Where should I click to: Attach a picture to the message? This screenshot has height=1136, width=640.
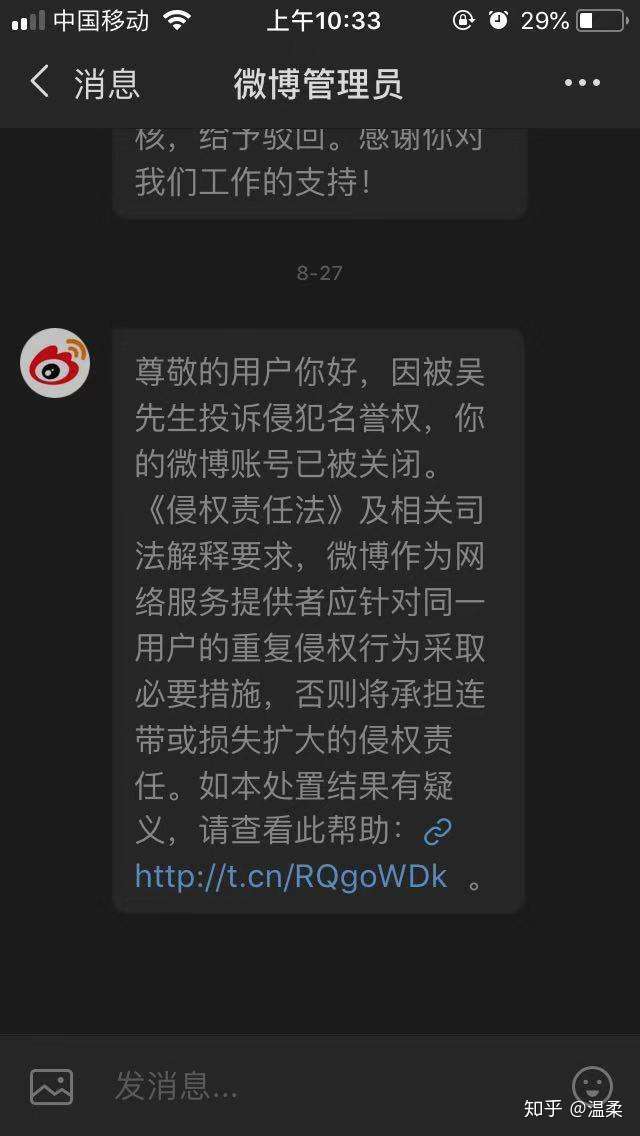pyautogui.click(x=51, y=1086)
